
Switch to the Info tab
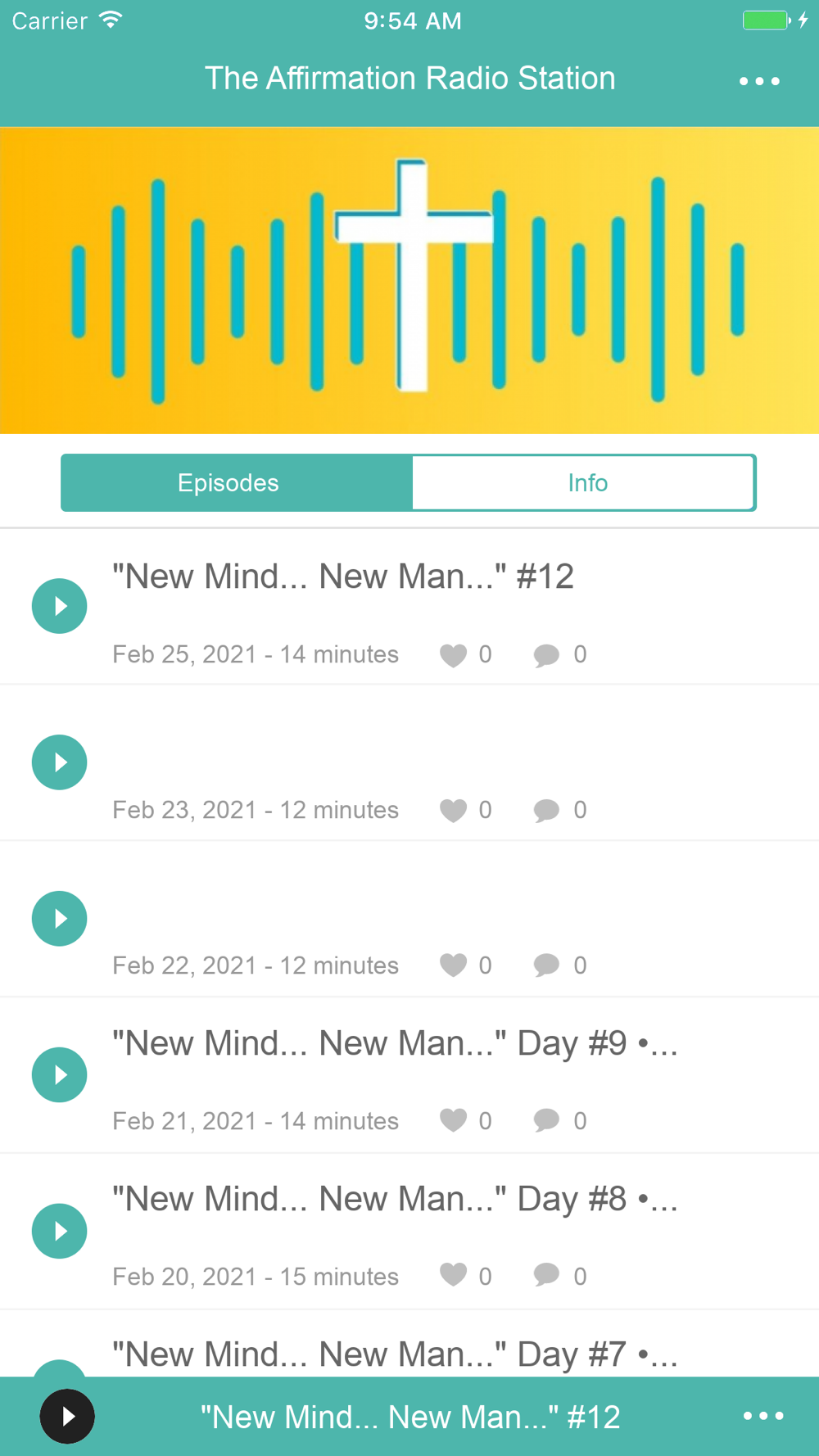(x=586, y=483)
